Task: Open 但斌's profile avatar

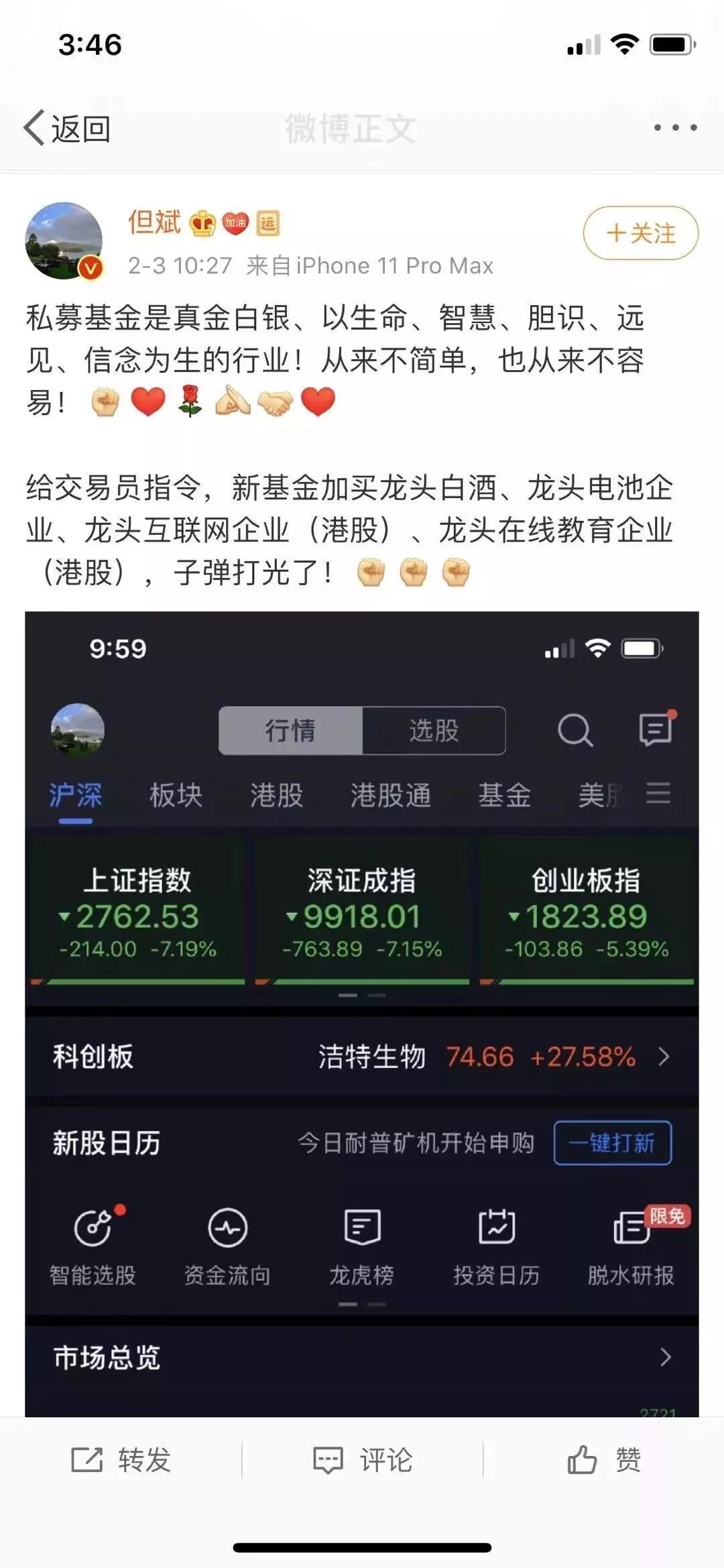Action: point(64,241)
